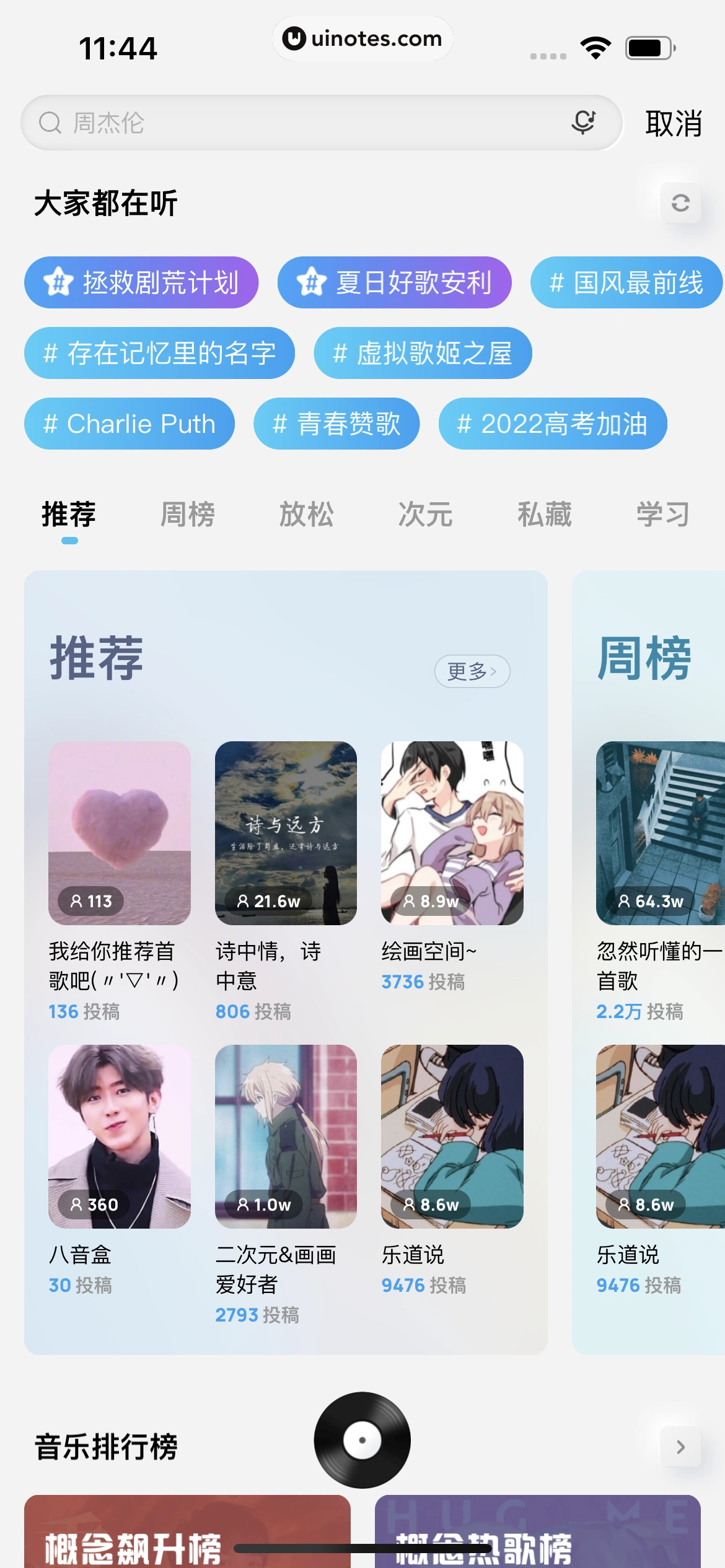Click the search input showing 周杰伦

pos(248,122)
